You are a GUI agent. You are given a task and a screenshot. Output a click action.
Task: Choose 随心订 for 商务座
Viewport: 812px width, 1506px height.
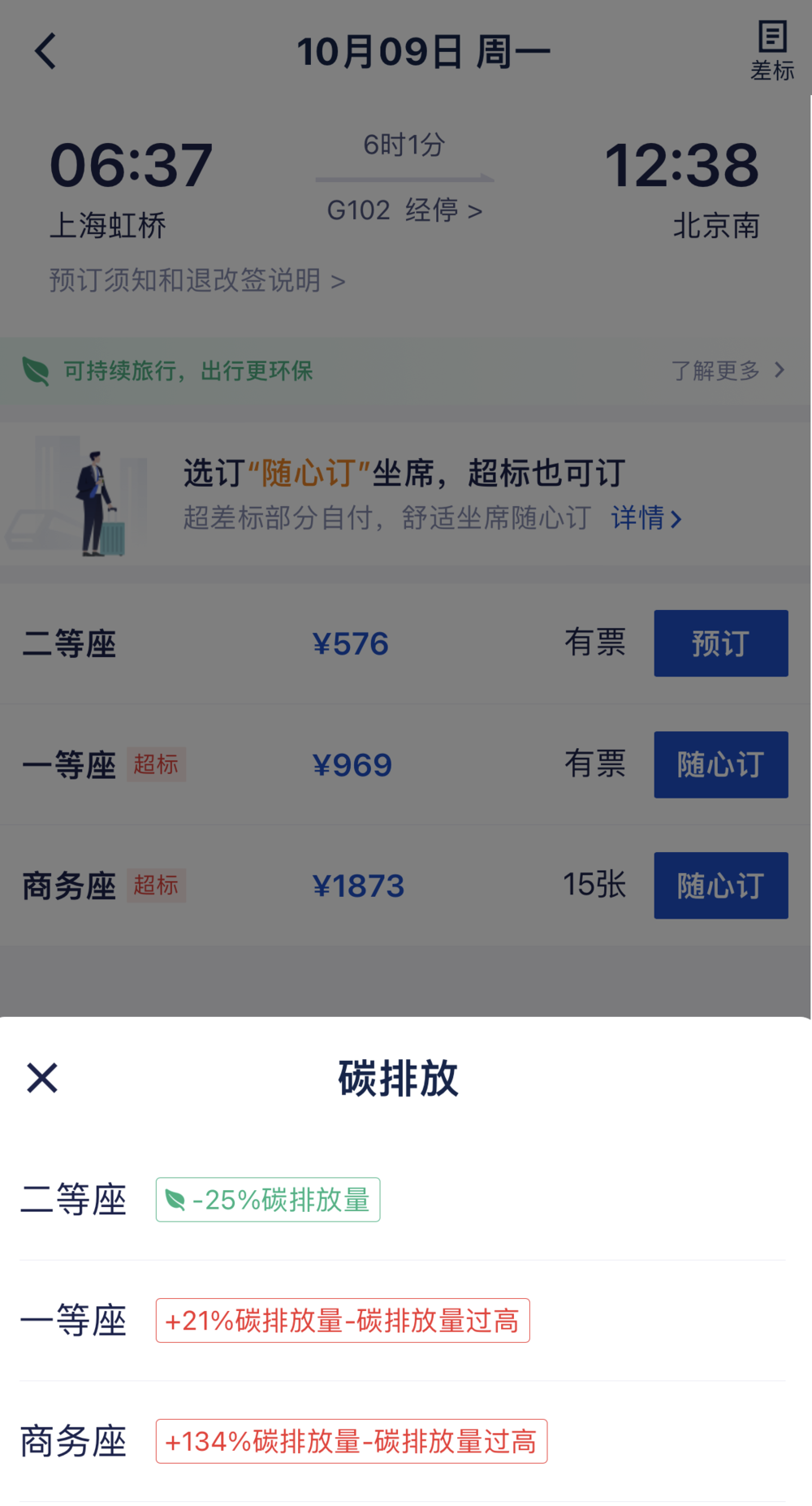pos(720,885)
